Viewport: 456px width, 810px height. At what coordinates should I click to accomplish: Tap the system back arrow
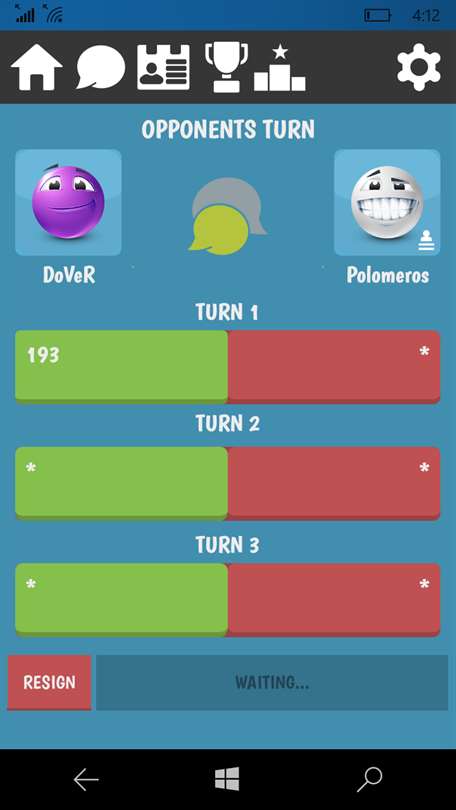[x=86, y=780]
